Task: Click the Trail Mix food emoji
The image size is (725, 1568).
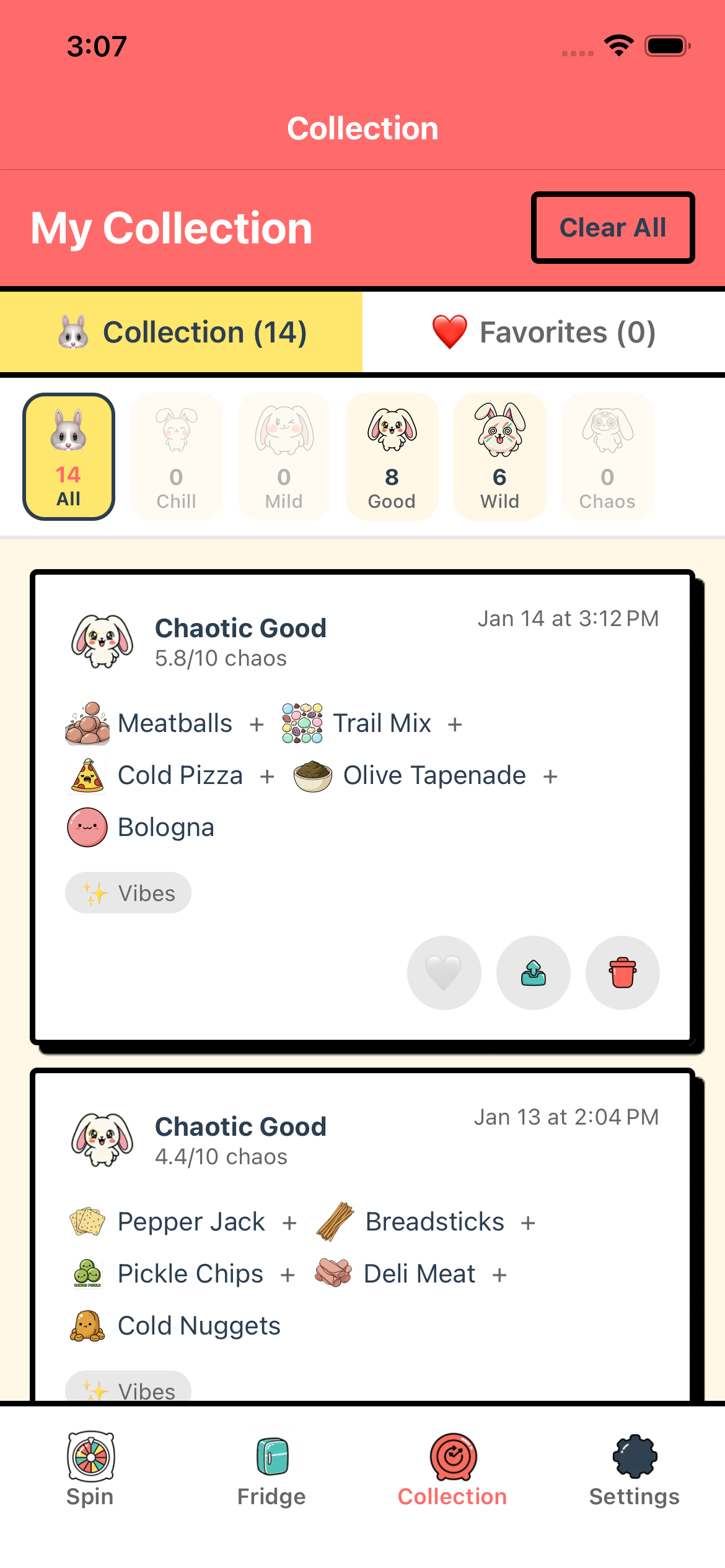Action: point(302,723)
